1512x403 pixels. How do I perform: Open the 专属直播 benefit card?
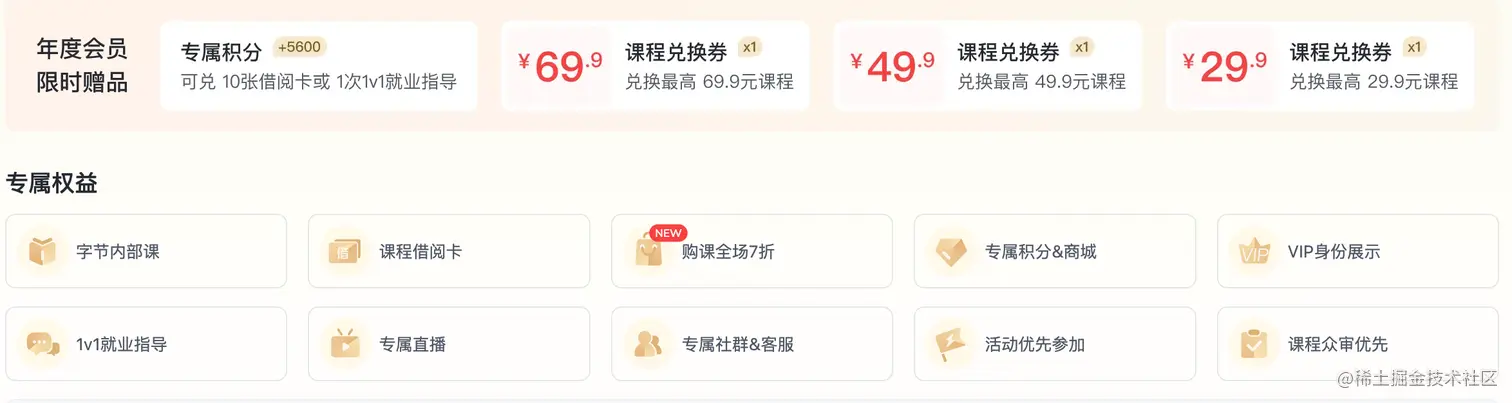tap(449, 344)
